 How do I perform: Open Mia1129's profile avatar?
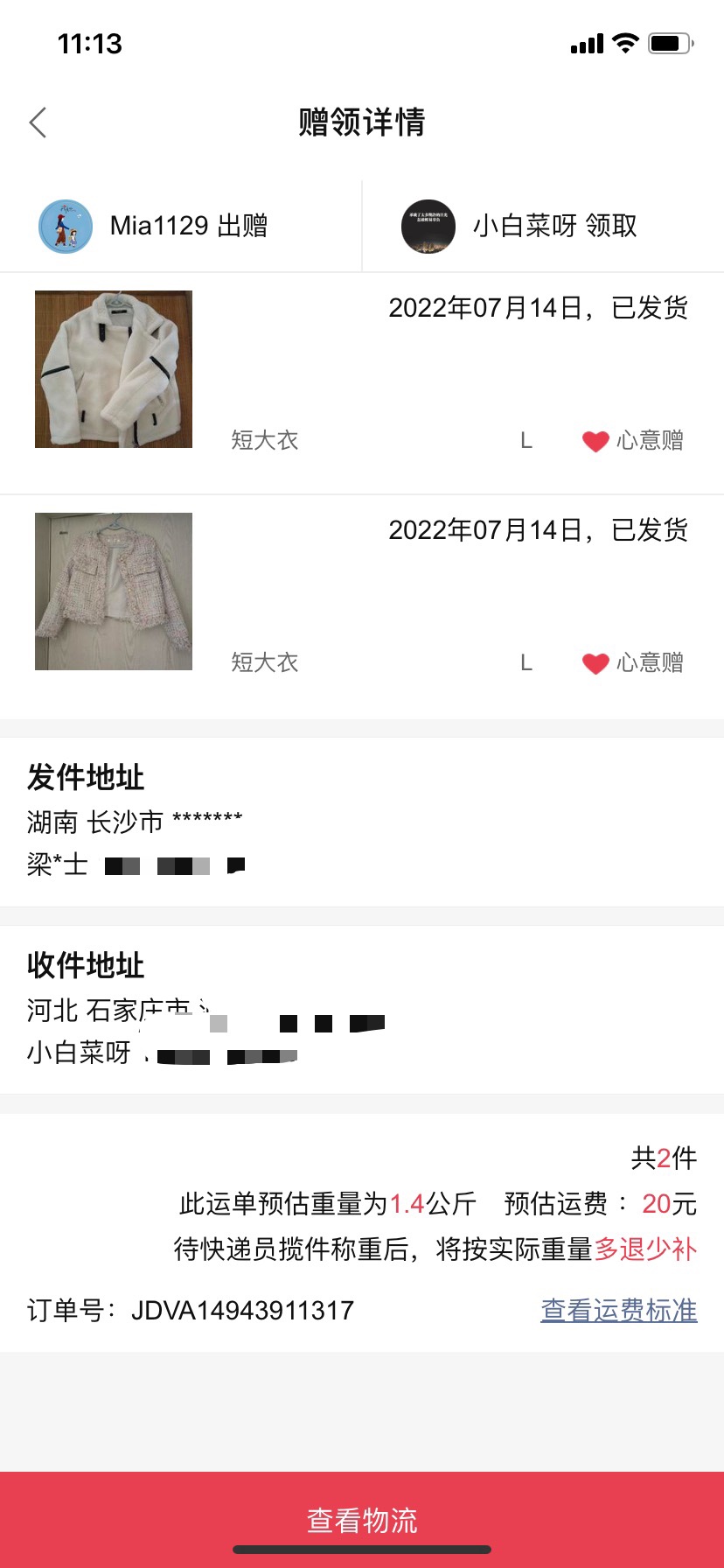click(x=66, y=227)
